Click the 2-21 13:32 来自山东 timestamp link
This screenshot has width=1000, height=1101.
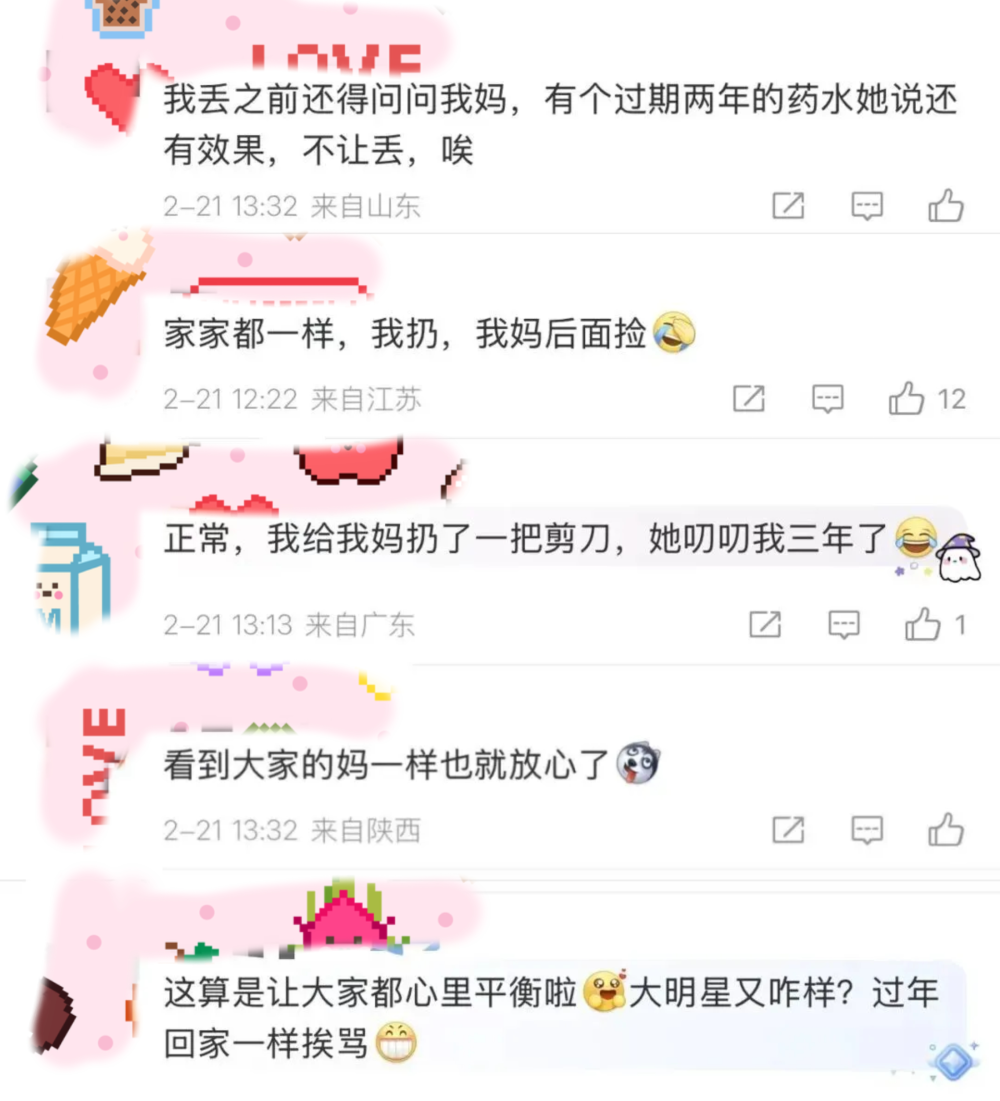point(290,206)
